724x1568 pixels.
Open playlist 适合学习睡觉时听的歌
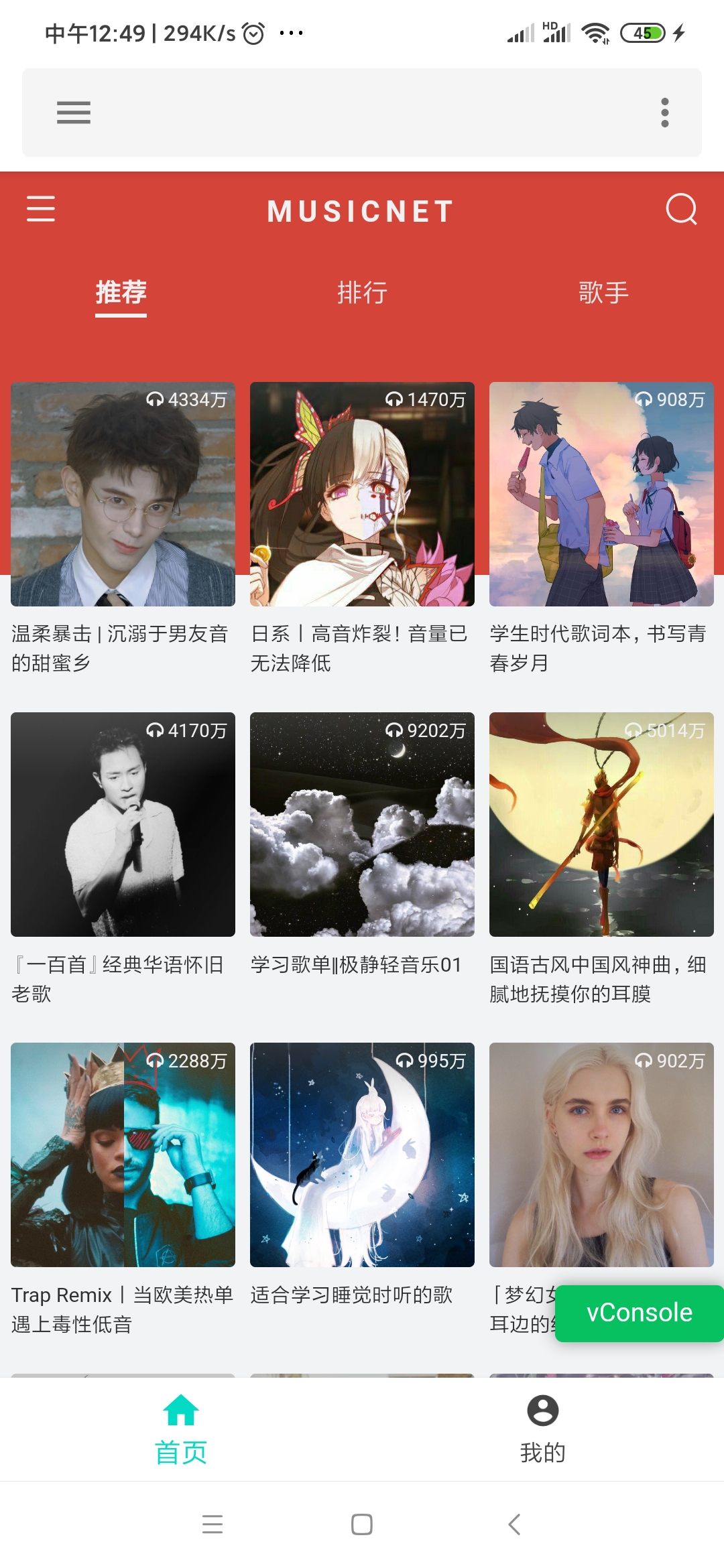point(362,1155)
